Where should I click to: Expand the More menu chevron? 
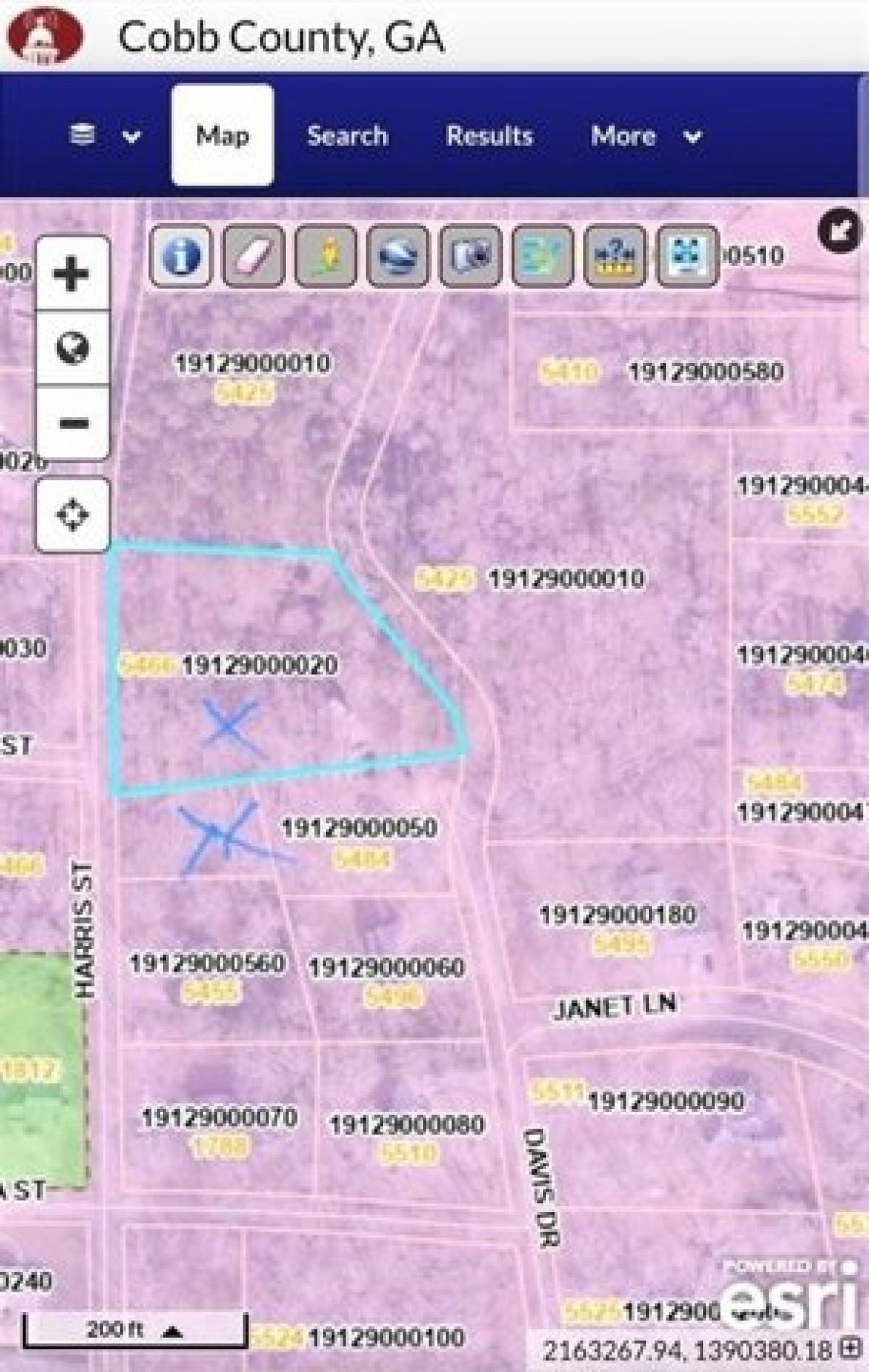(x=692, y=137)
